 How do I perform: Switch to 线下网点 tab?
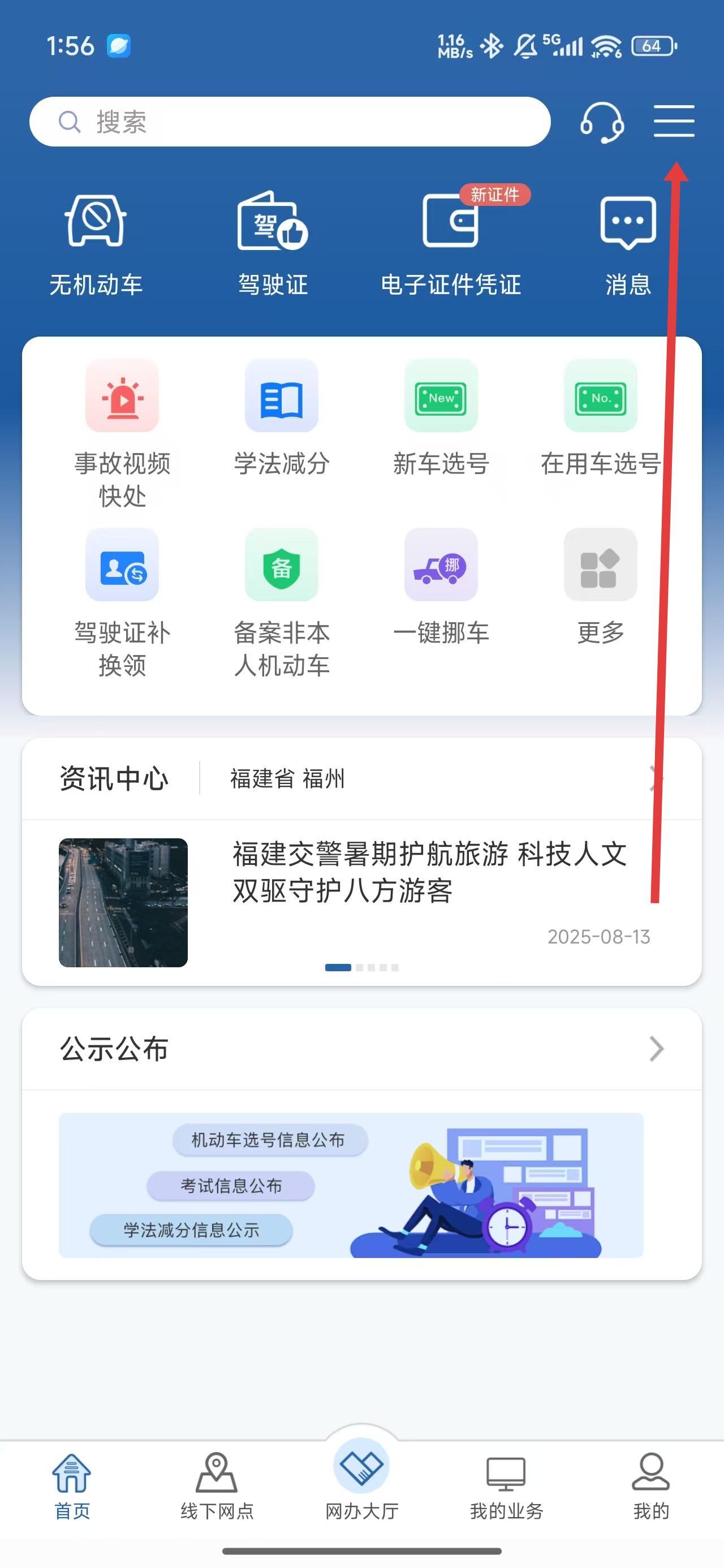pyautogui.click(x=217, y=1485)
